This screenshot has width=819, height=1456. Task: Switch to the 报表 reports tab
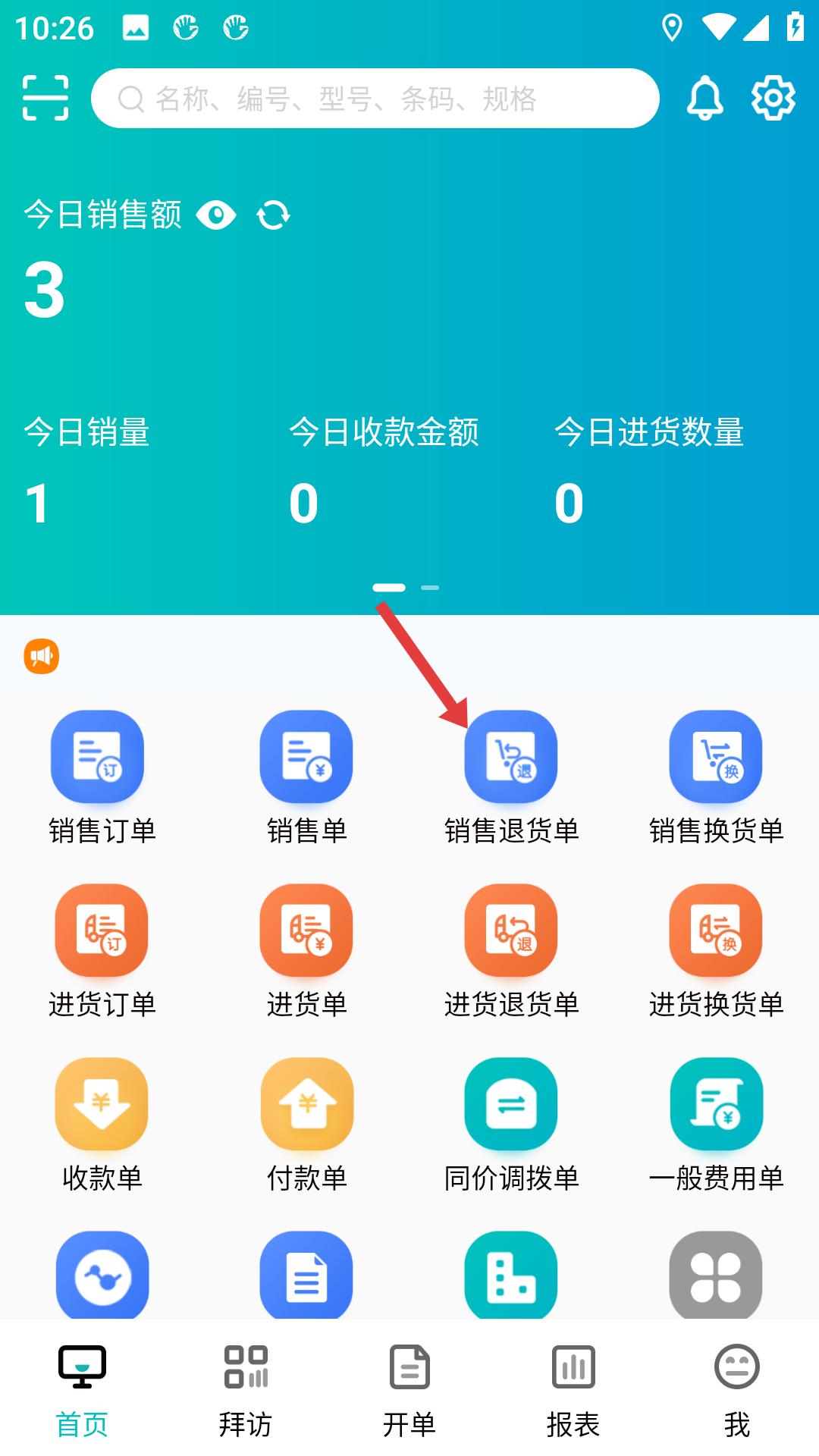[573, 1389]
